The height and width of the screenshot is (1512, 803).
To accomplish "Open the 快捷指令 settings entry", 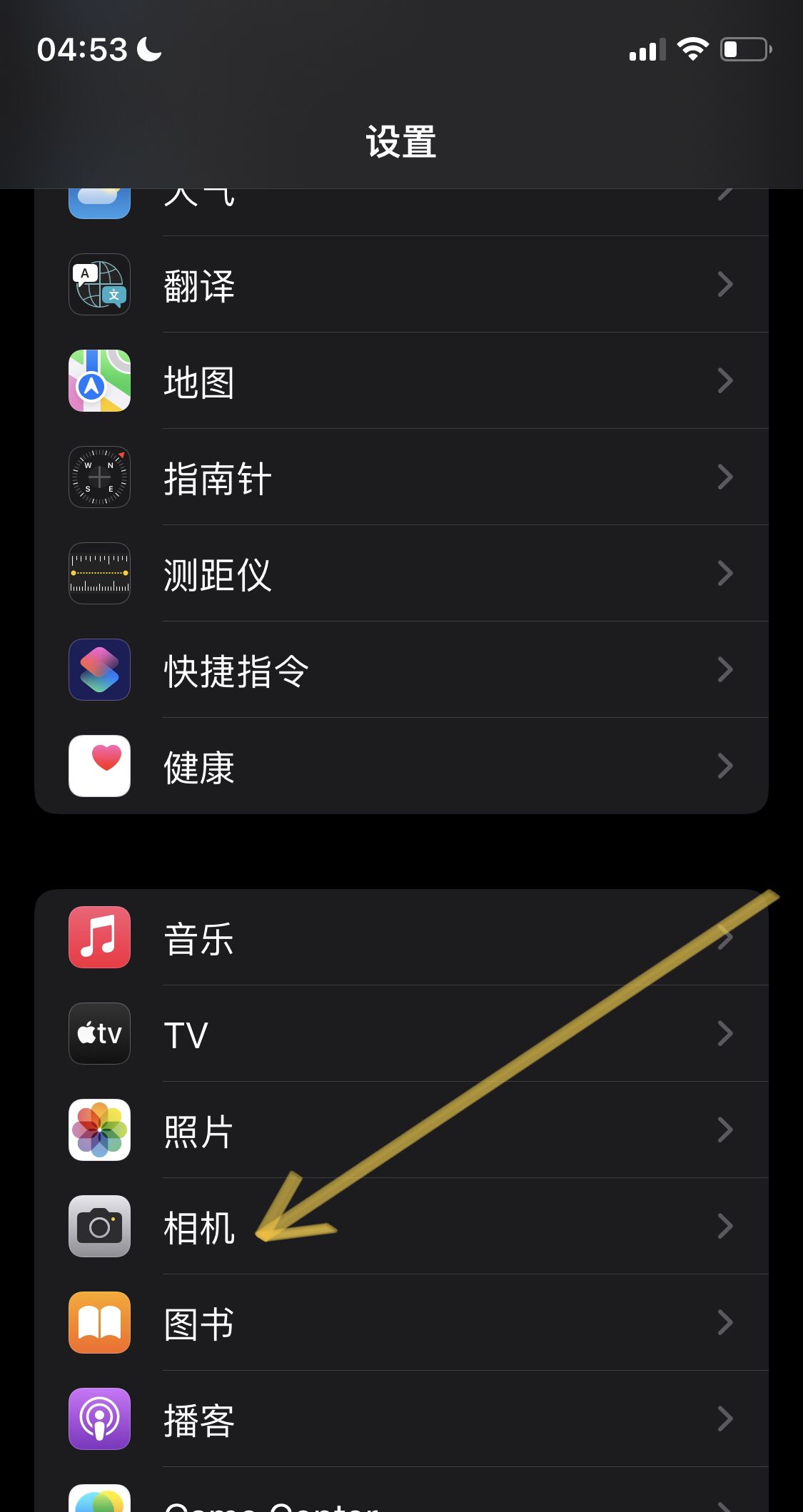I will tap(400, 669).
